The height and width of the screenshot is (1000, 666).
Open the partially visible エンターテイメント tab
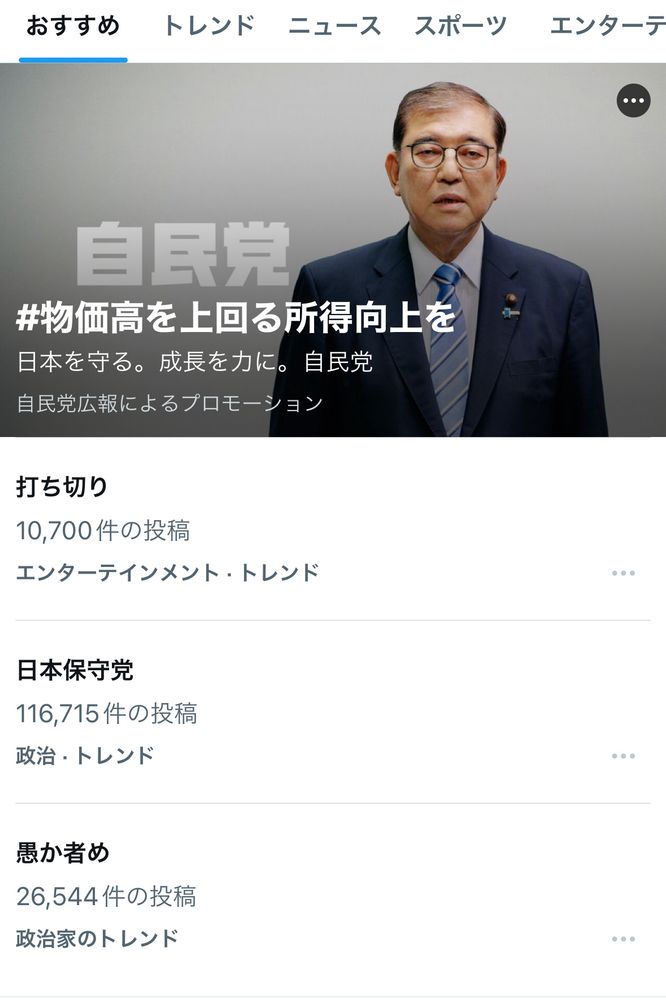(x=607, y=27)
